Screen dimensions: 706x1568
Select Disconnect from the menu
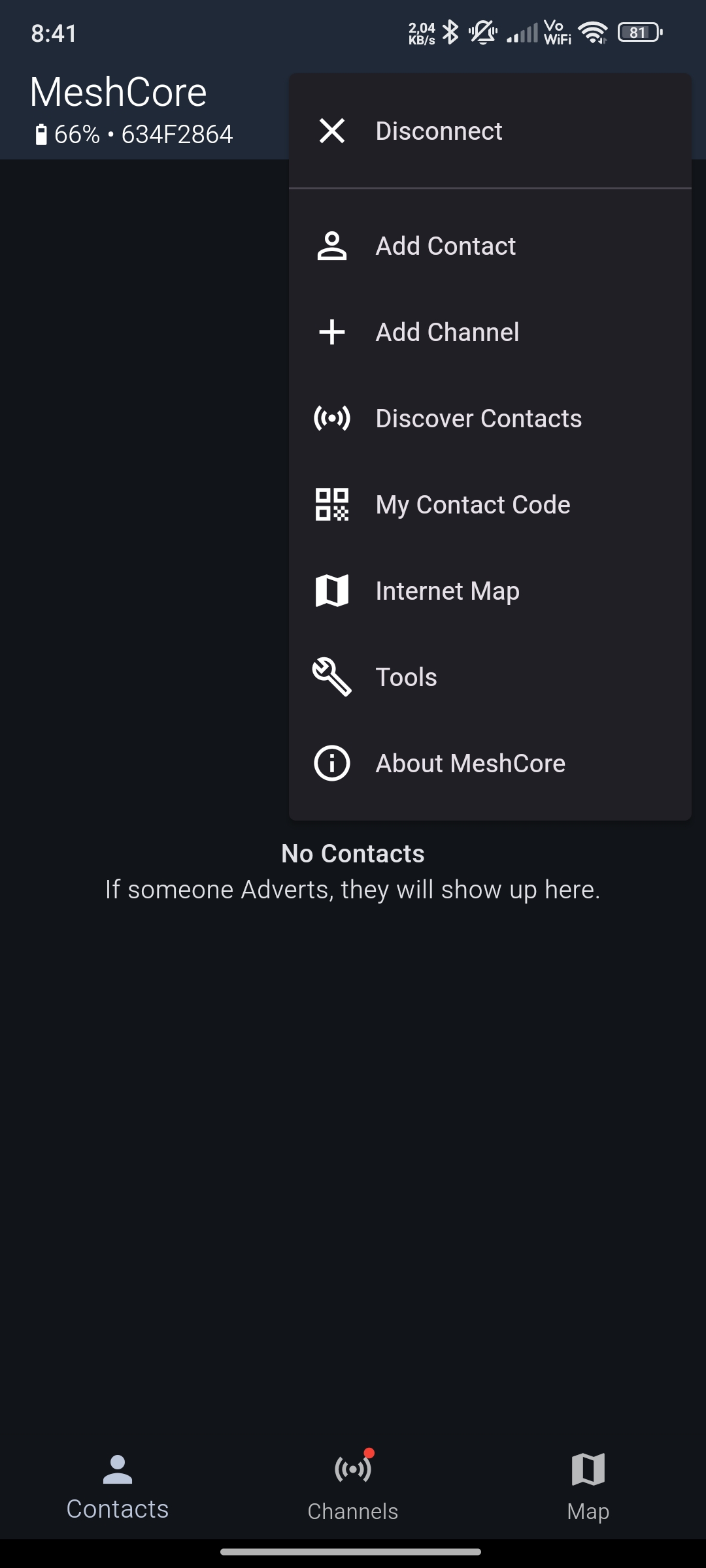tap(438, 131)
